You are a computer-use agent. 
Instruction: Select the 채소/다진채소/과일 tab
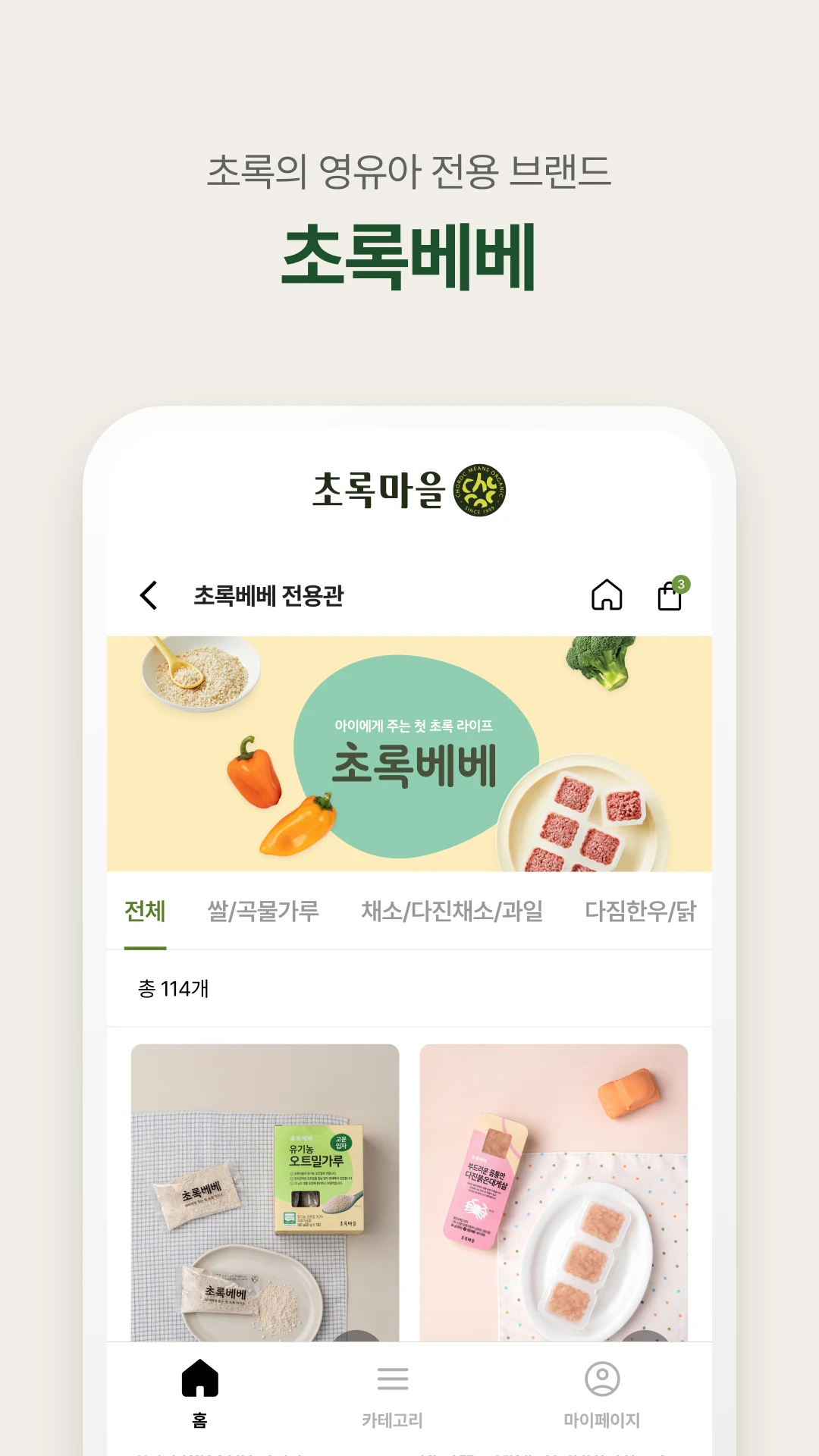click(452, 914)
